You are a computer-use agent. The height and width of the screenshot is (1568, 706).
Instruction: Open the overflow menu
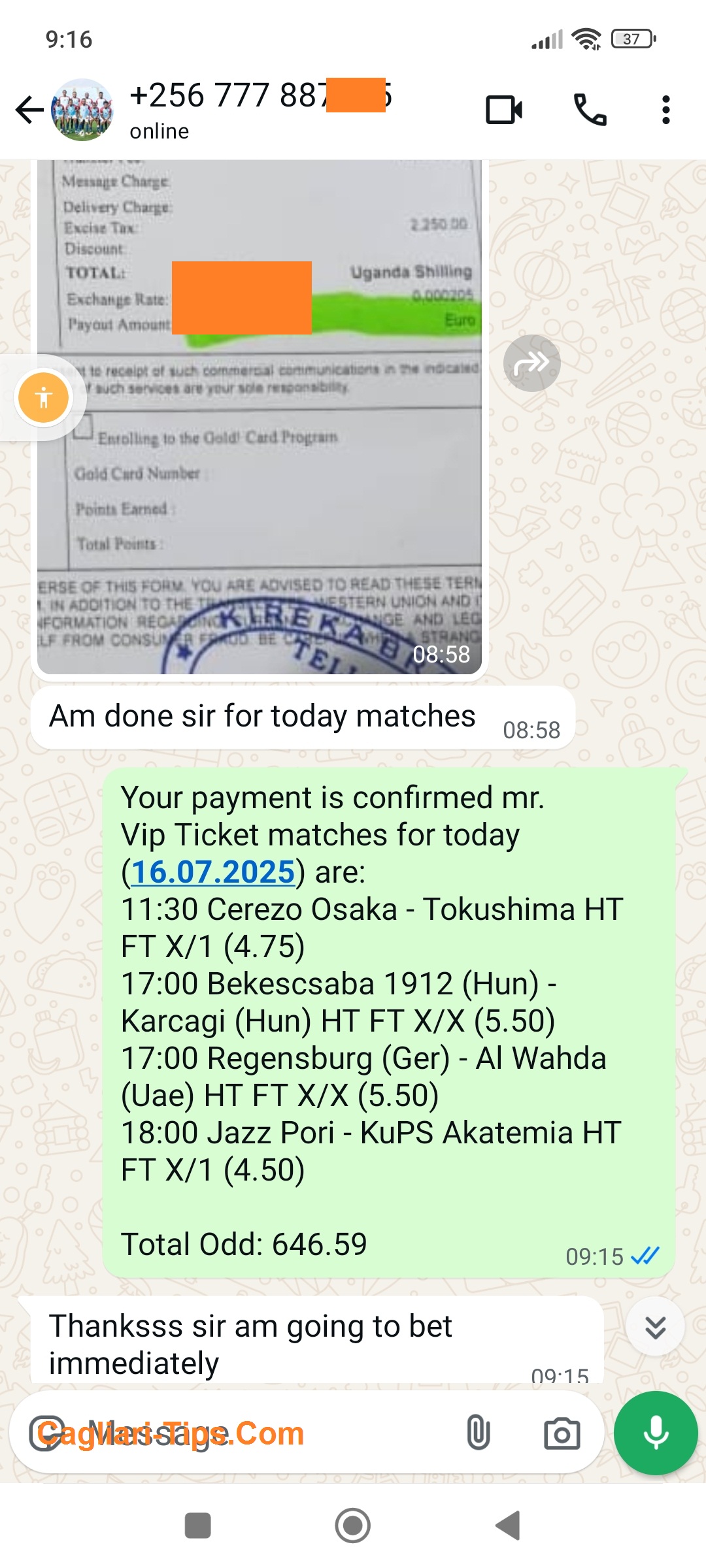pyautogui.click(x=665, y=110)
